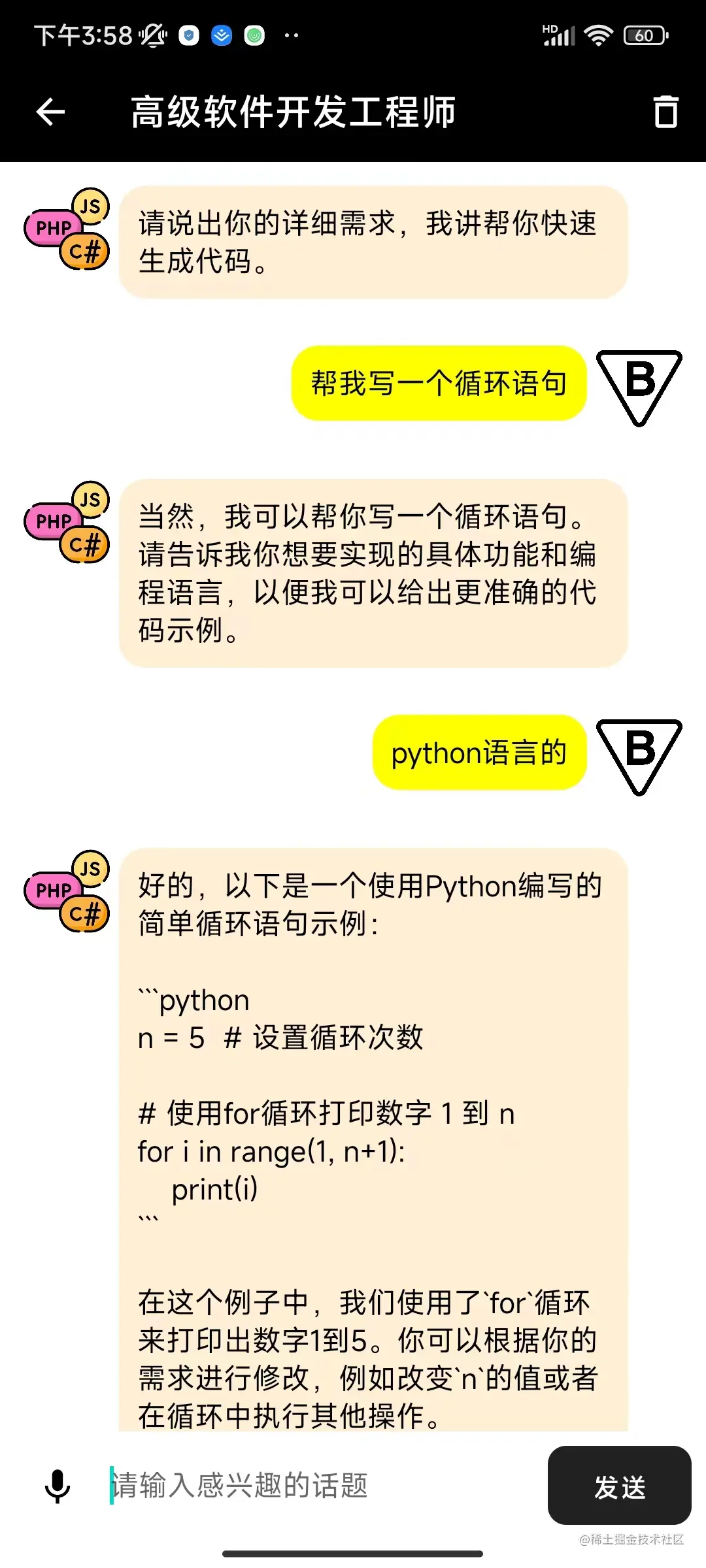The width and height of the screenshot is (706, 1568).
Task: Clear the chat with the trash icon
Action: 665,112
